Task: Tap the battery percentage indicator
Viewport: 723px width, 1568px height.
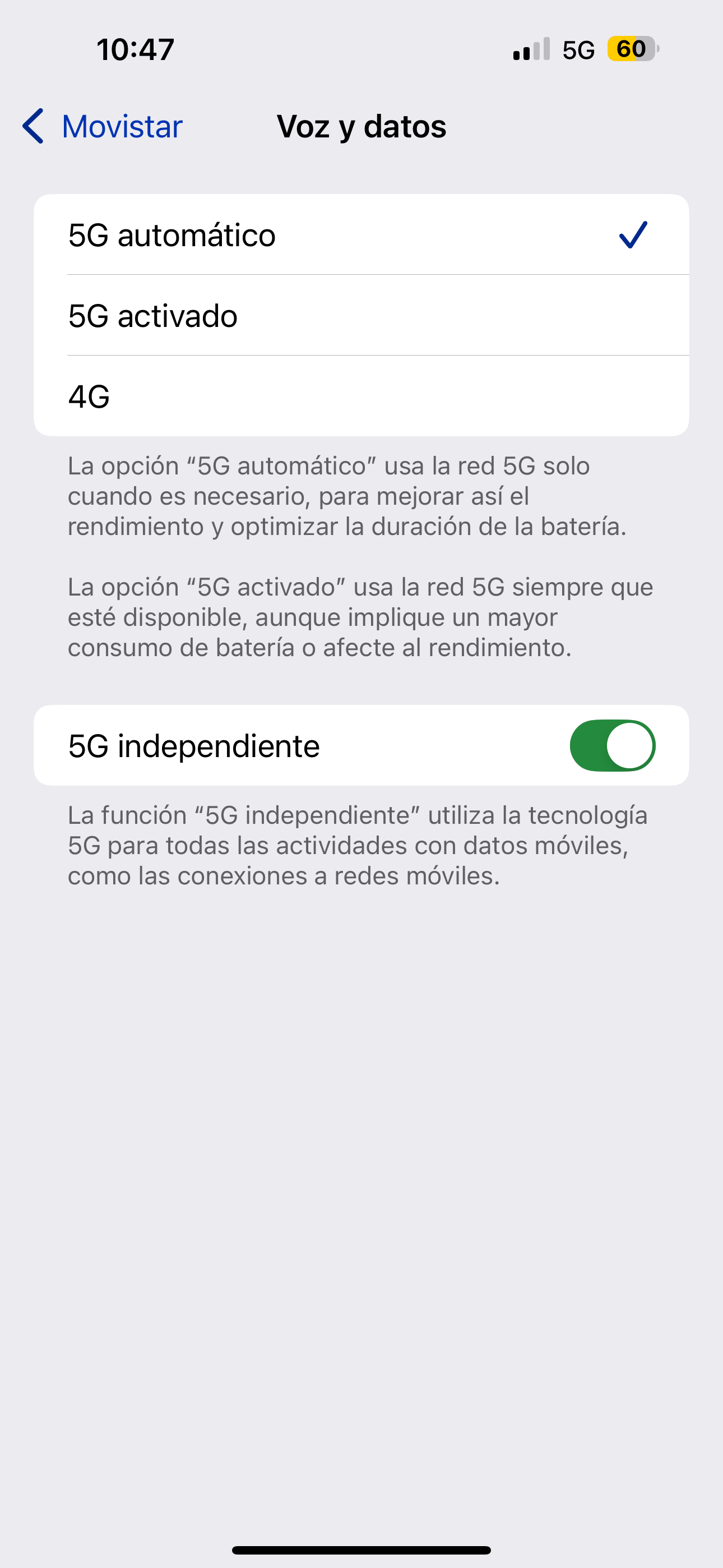Action: click(x=629, y=49)
